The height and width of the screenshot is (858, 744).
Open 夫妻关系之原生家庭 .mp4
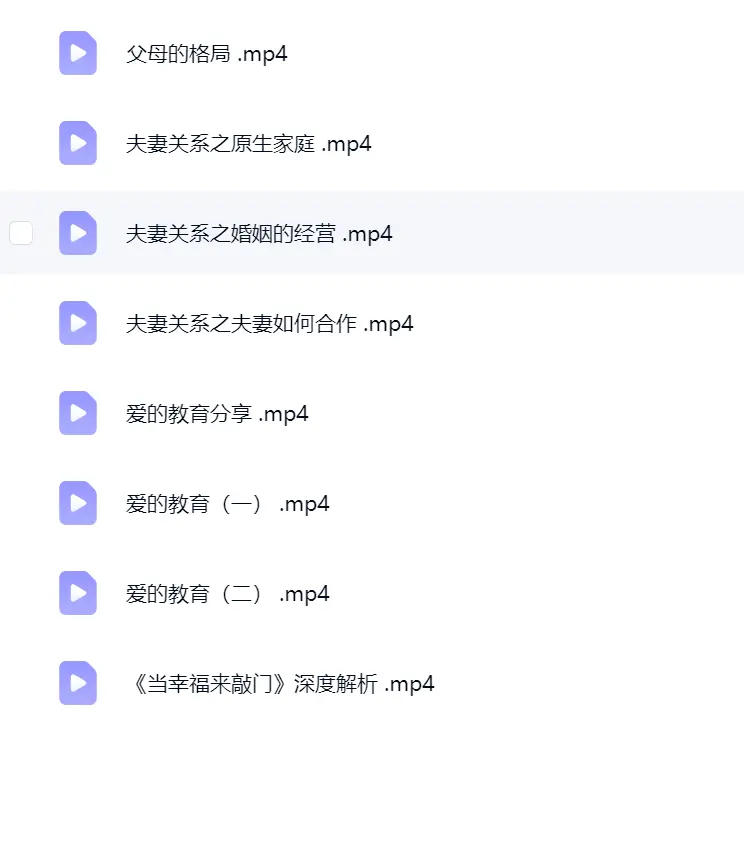coord(248,144)
